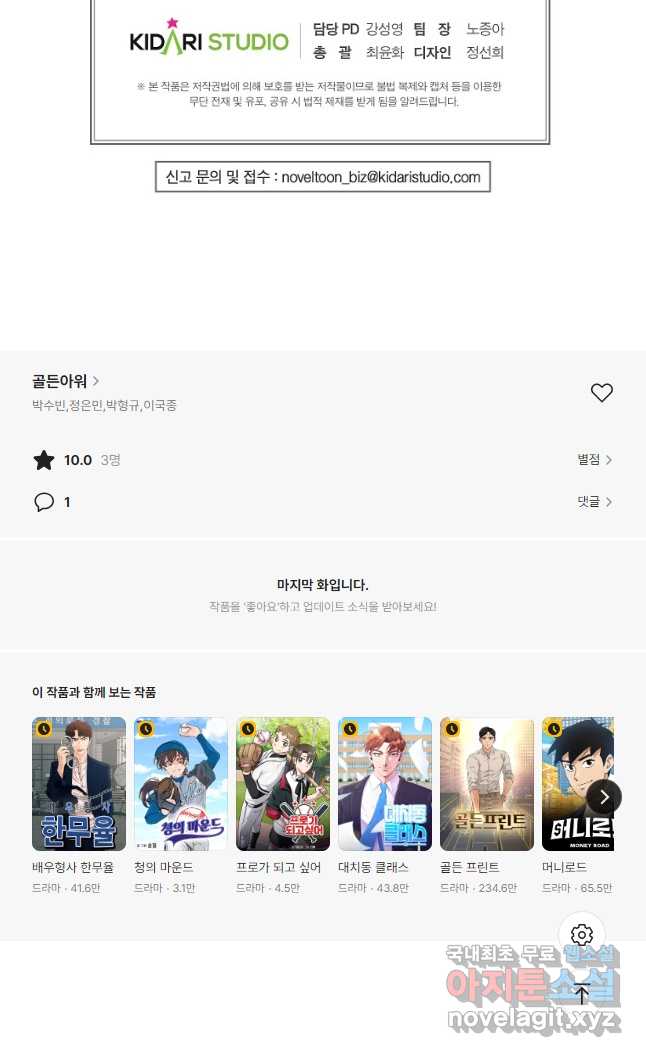
Task: Jump back to the top of the page
Action: tap(581, 994)
